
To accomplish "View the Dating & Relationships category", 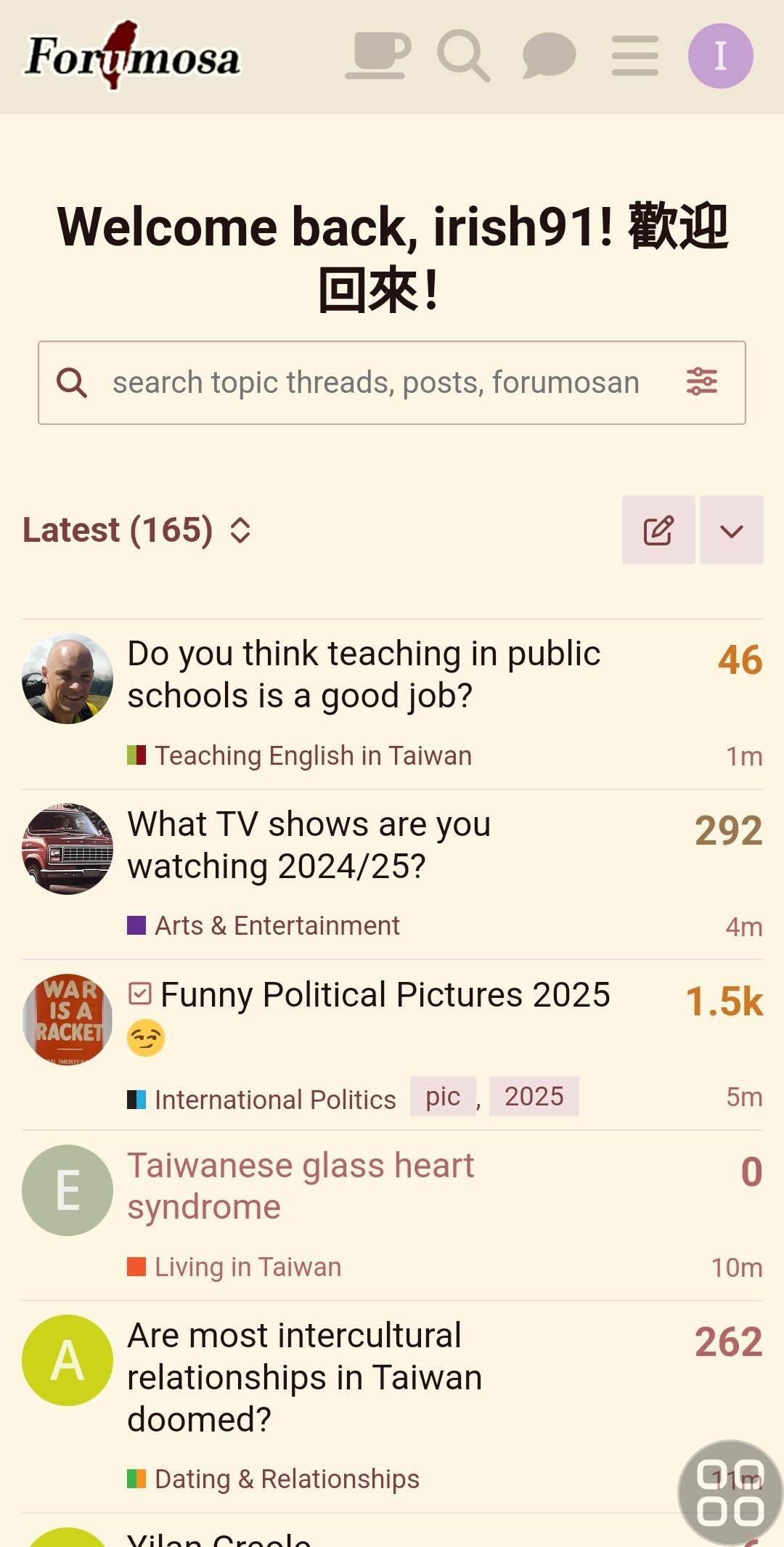I will point(287,1479).
